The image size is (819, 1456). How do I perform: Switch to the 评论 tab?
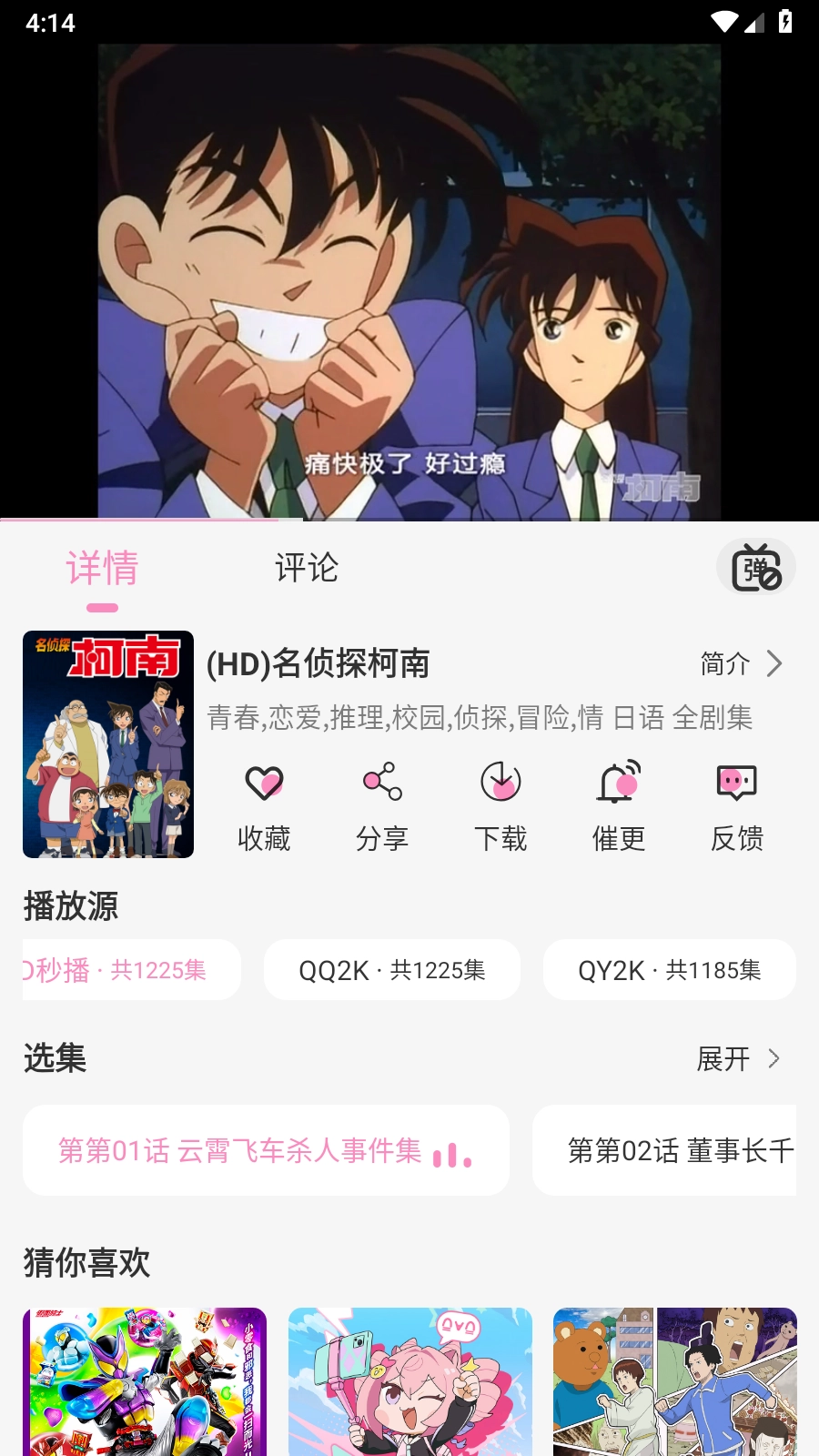(307, 569)
